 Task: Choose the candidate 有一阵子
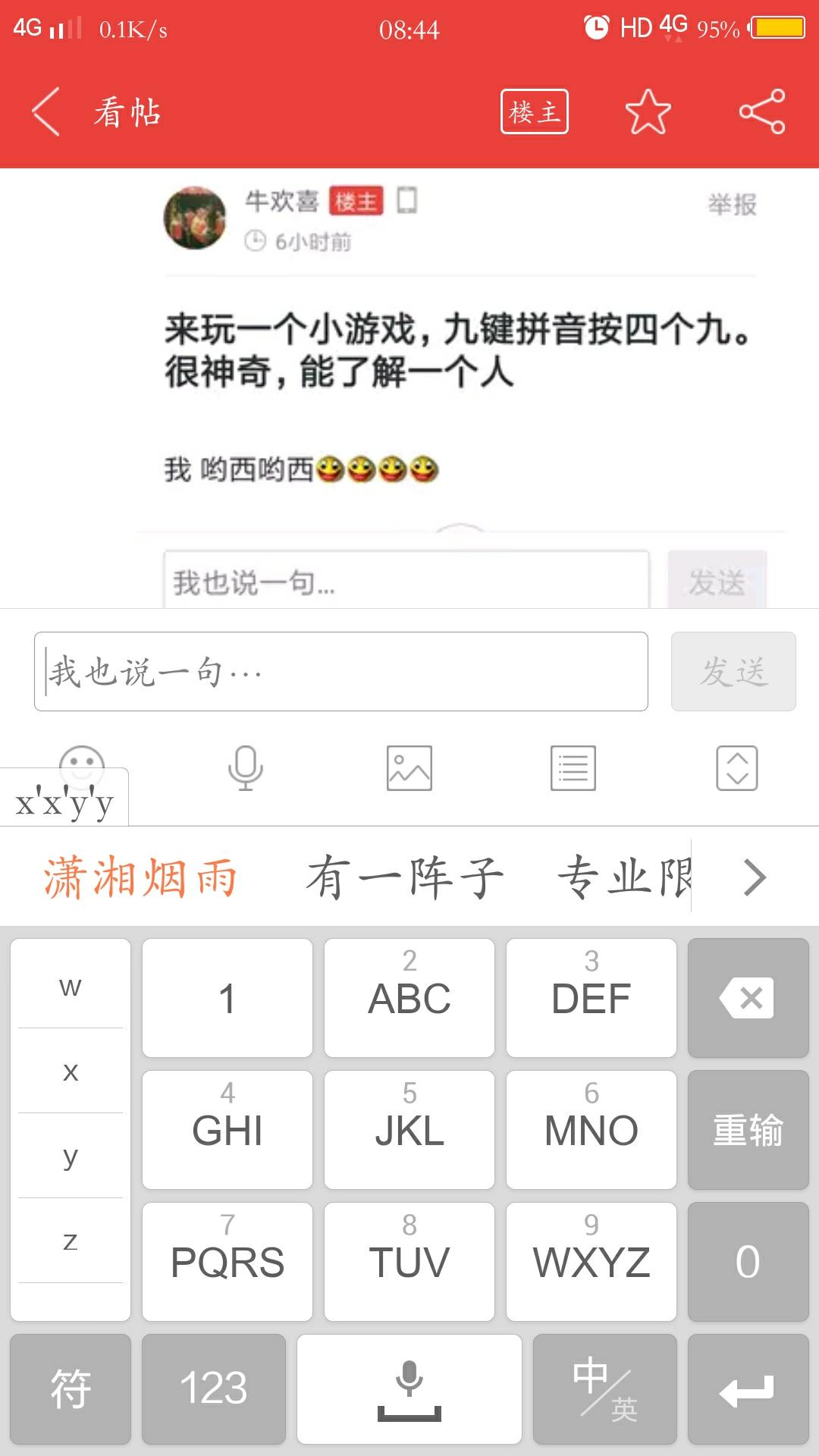pos(406,878)
